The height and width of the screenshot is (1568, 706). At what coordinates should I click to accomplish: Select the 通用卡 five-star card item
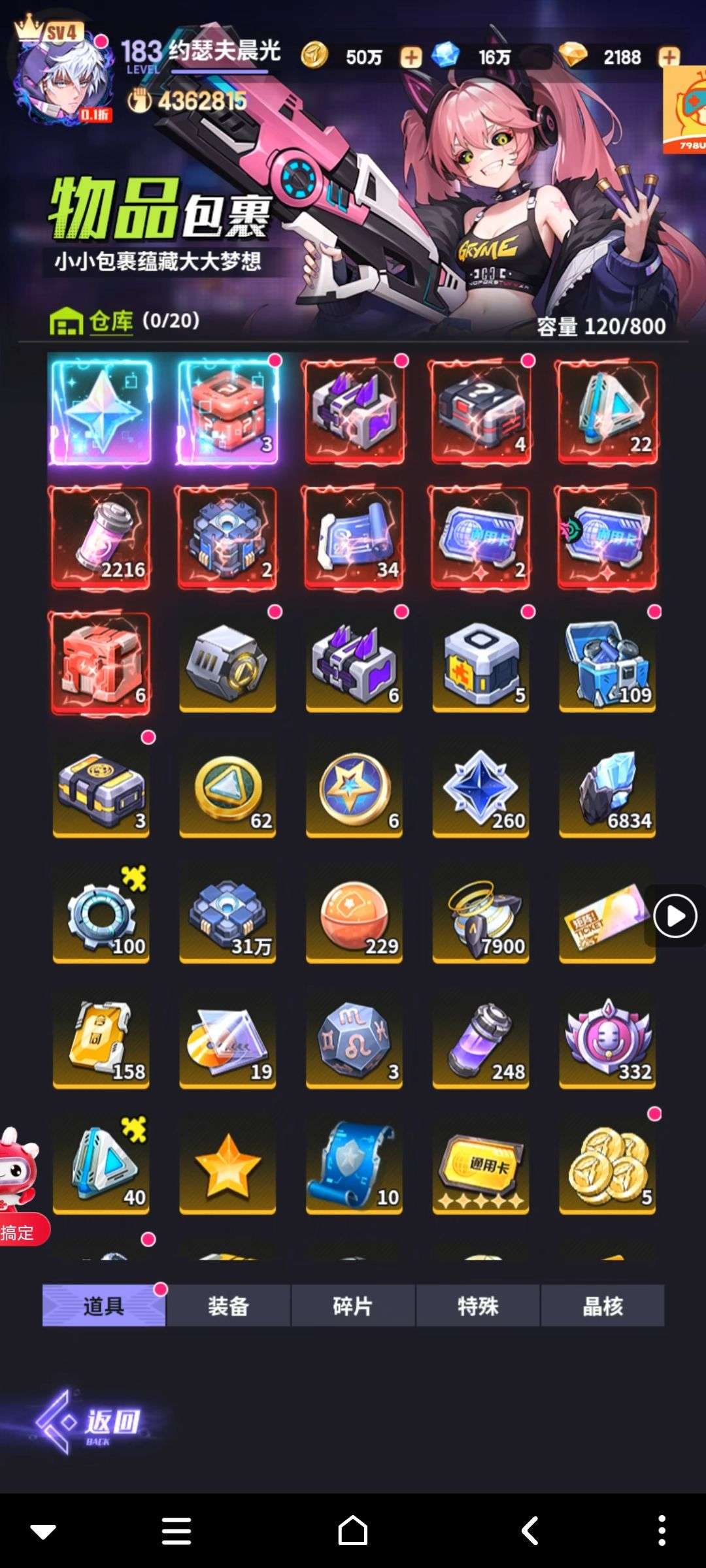480,1164
